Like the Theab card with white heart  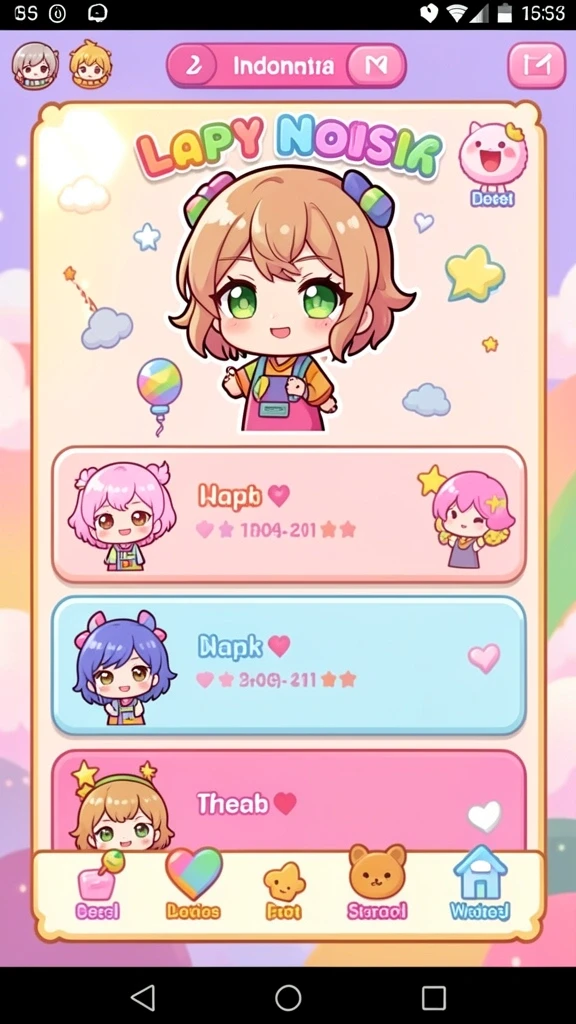(485, 816)
